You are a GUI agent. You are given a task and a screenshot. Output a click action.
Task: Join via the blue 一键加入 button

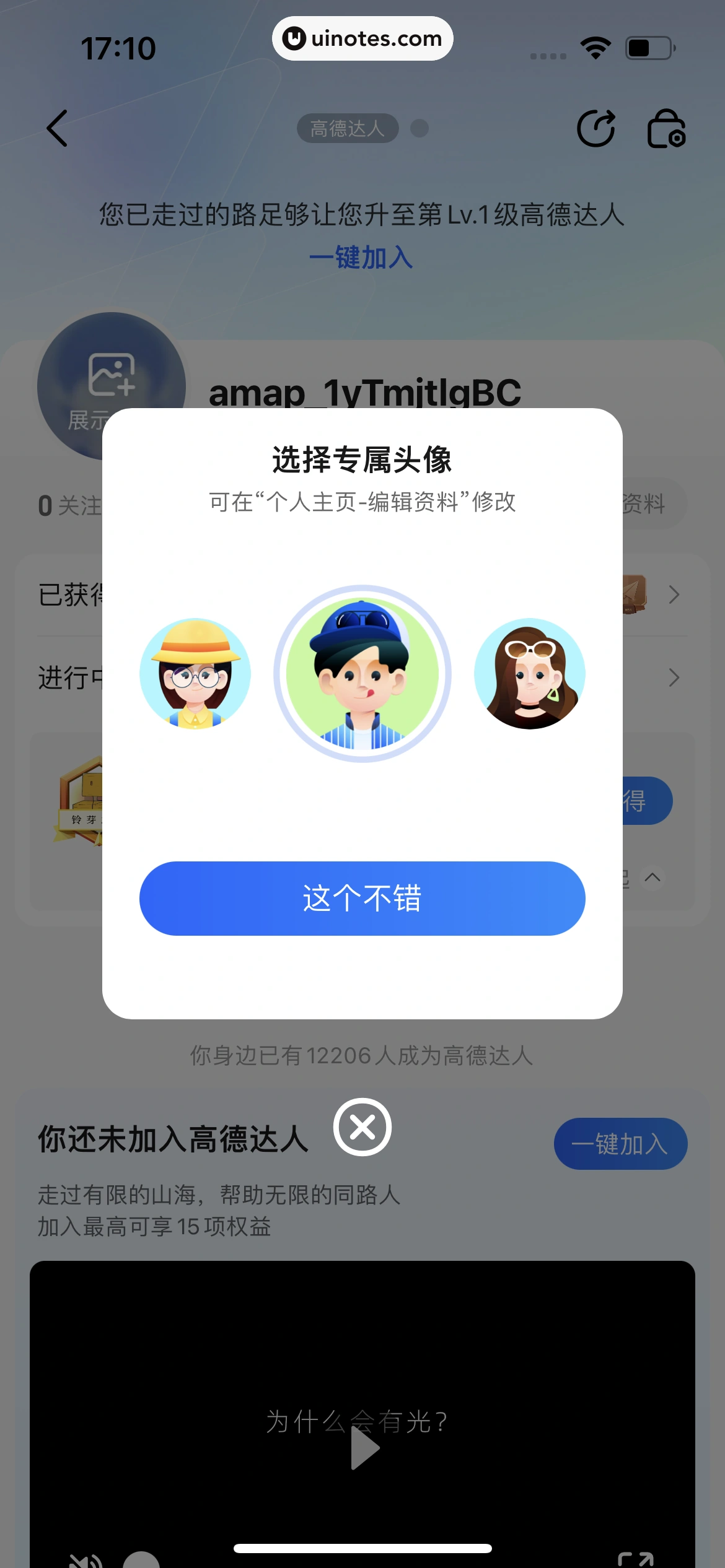tap(620, 1144)
